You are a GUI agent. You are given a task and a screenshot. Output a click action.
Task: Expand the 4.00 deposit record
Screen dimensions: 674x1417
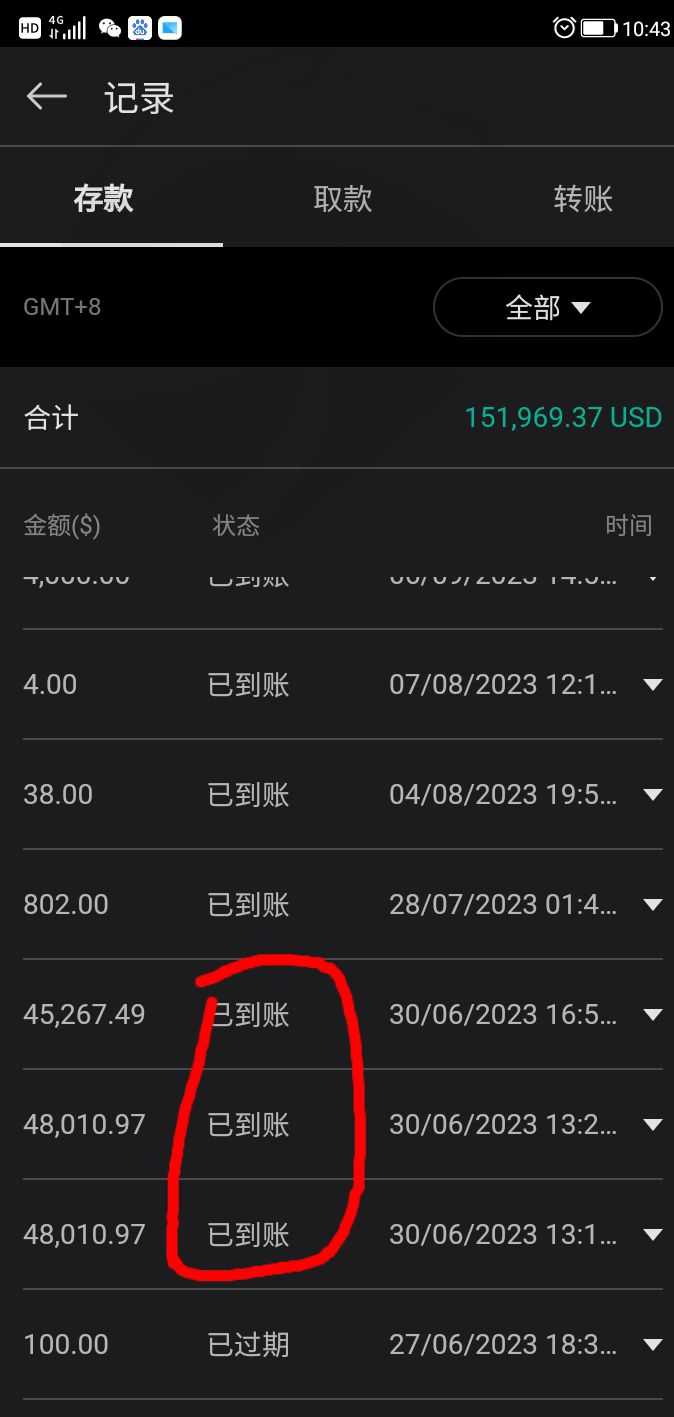tap(653, 685)
